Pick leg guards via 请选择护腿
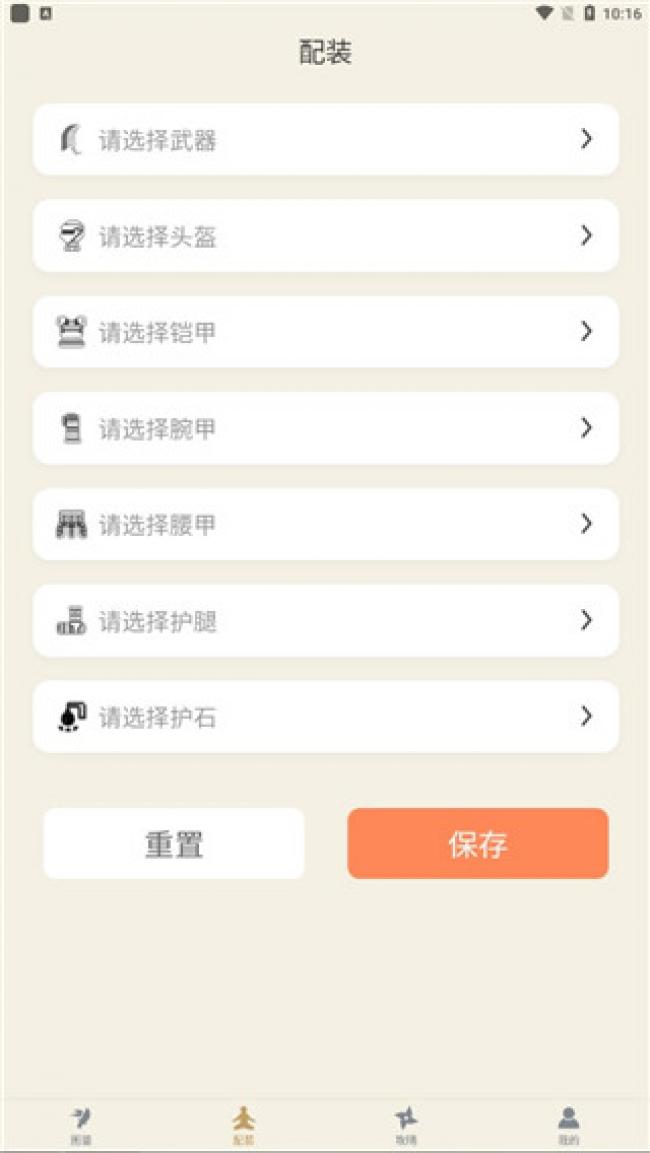Viewport: 650px width, 1153px height. click(326, 621)
